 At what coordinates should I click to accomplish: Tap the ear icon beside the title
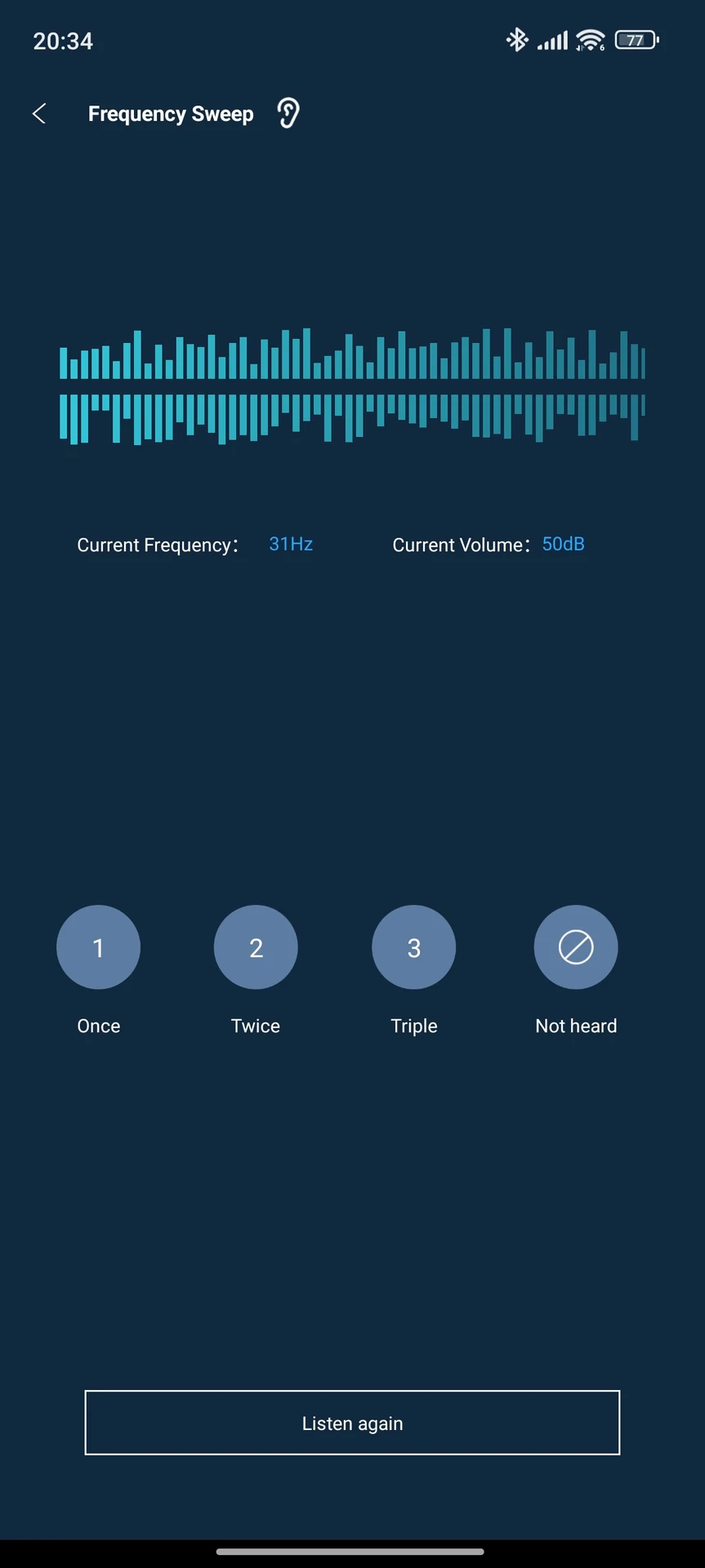point(288,113)
